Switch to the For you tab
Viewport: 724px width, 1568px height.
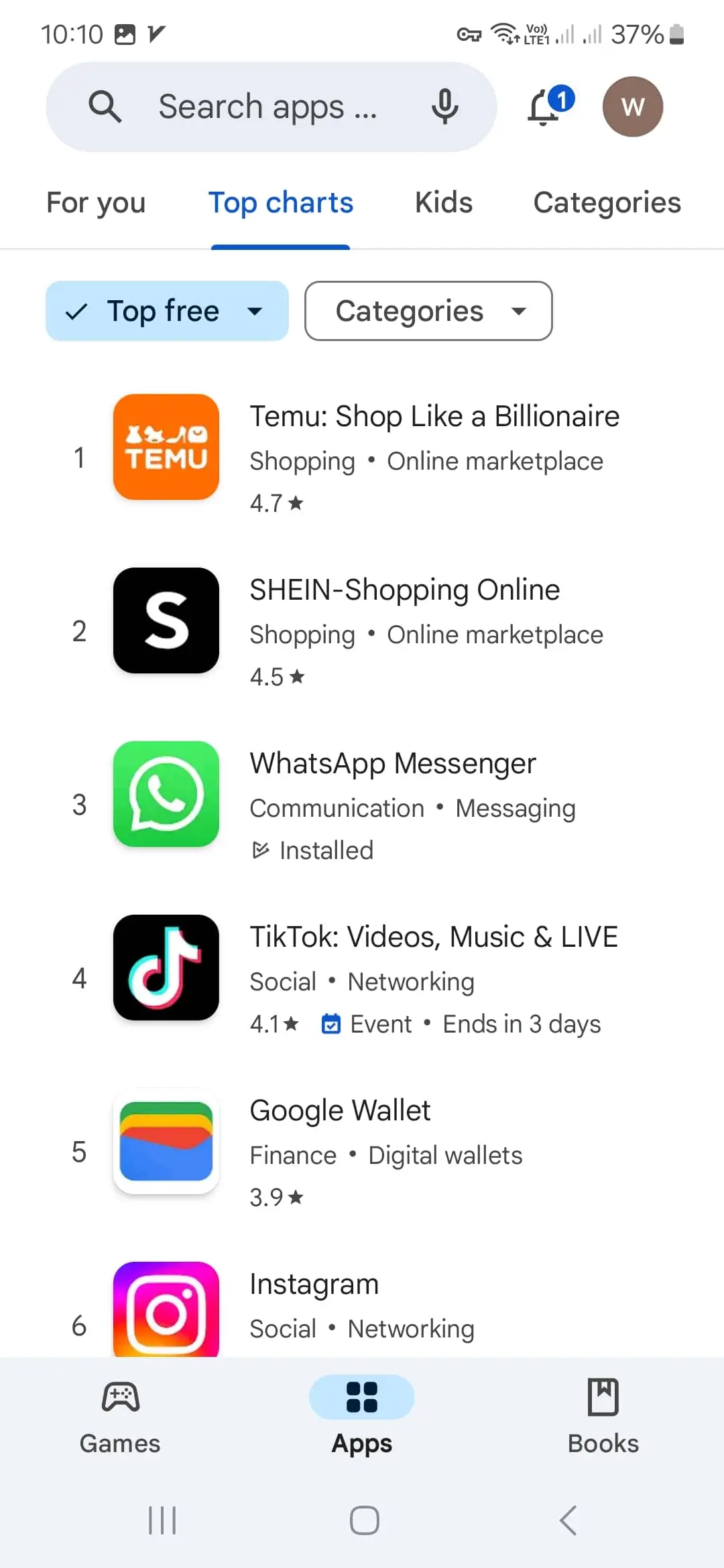(96, 203)
